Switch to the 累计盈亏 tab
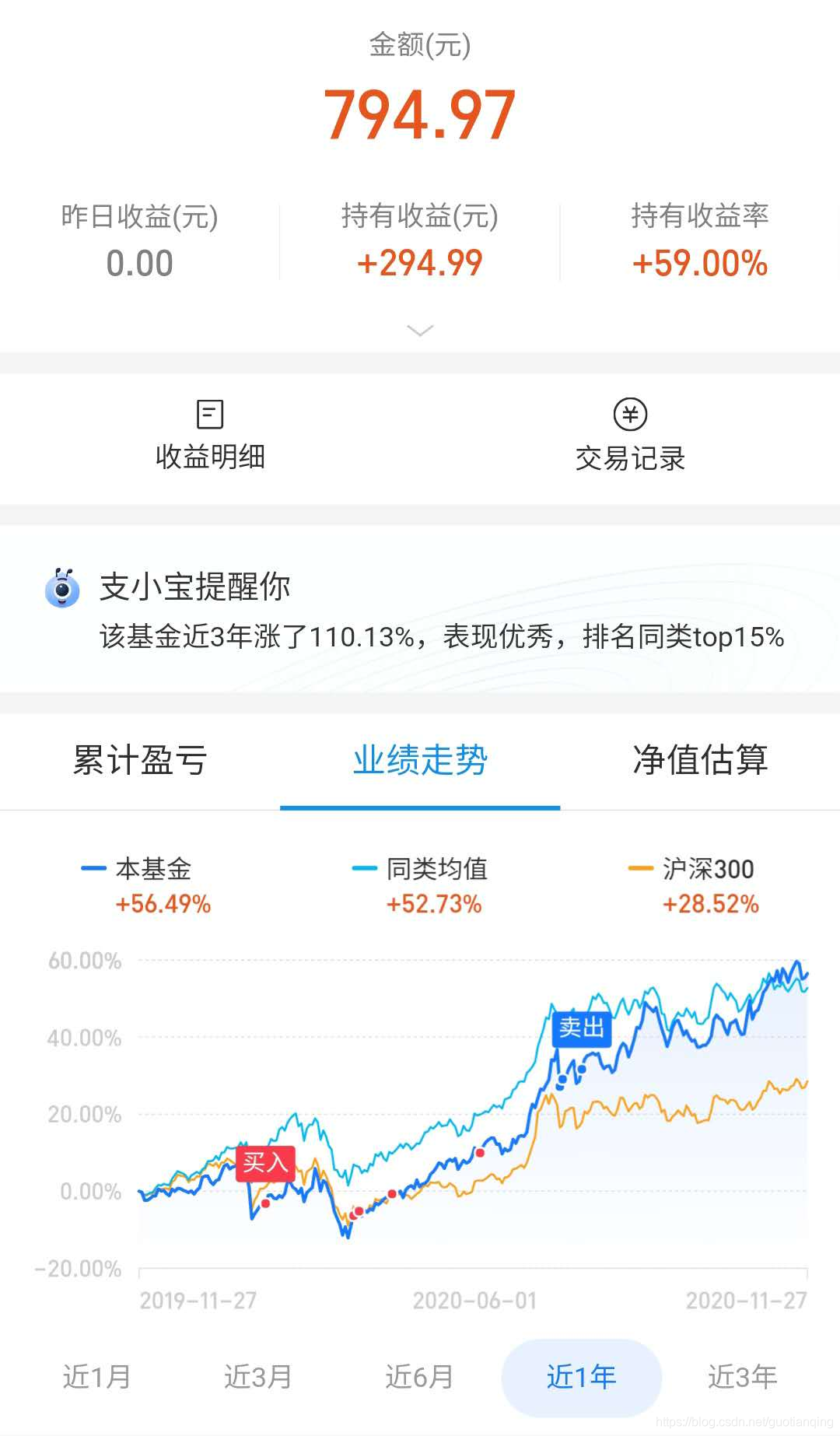 tap(138, 762)
